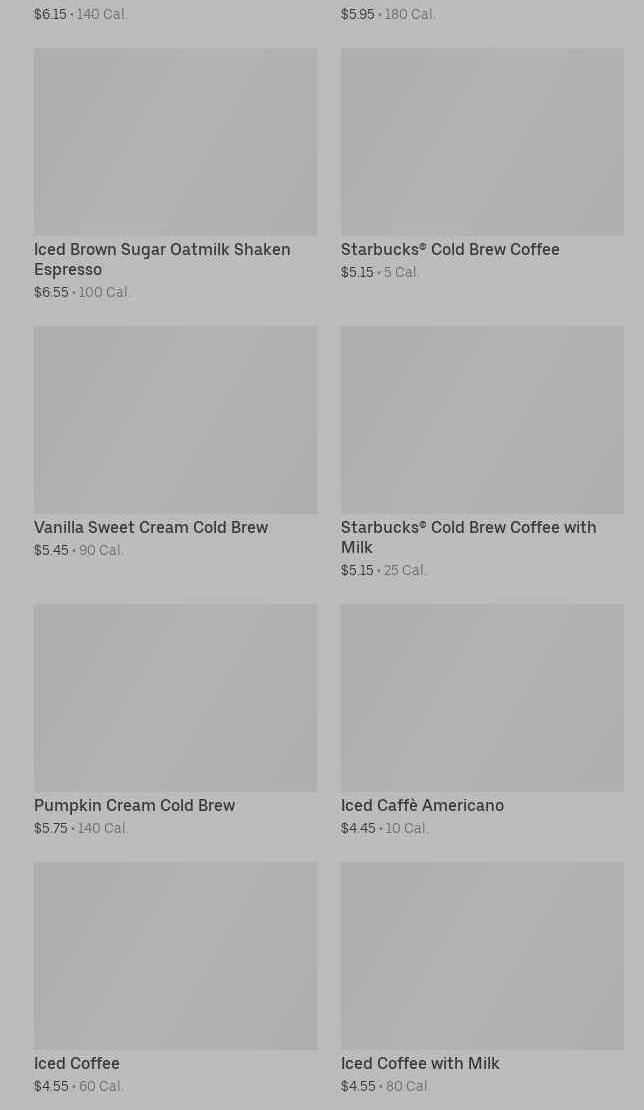Screen dimensions: 644x1110
Task: Choose Starbucks Cold Brew Coffee with Milk
Action: [x=482, y=452]
